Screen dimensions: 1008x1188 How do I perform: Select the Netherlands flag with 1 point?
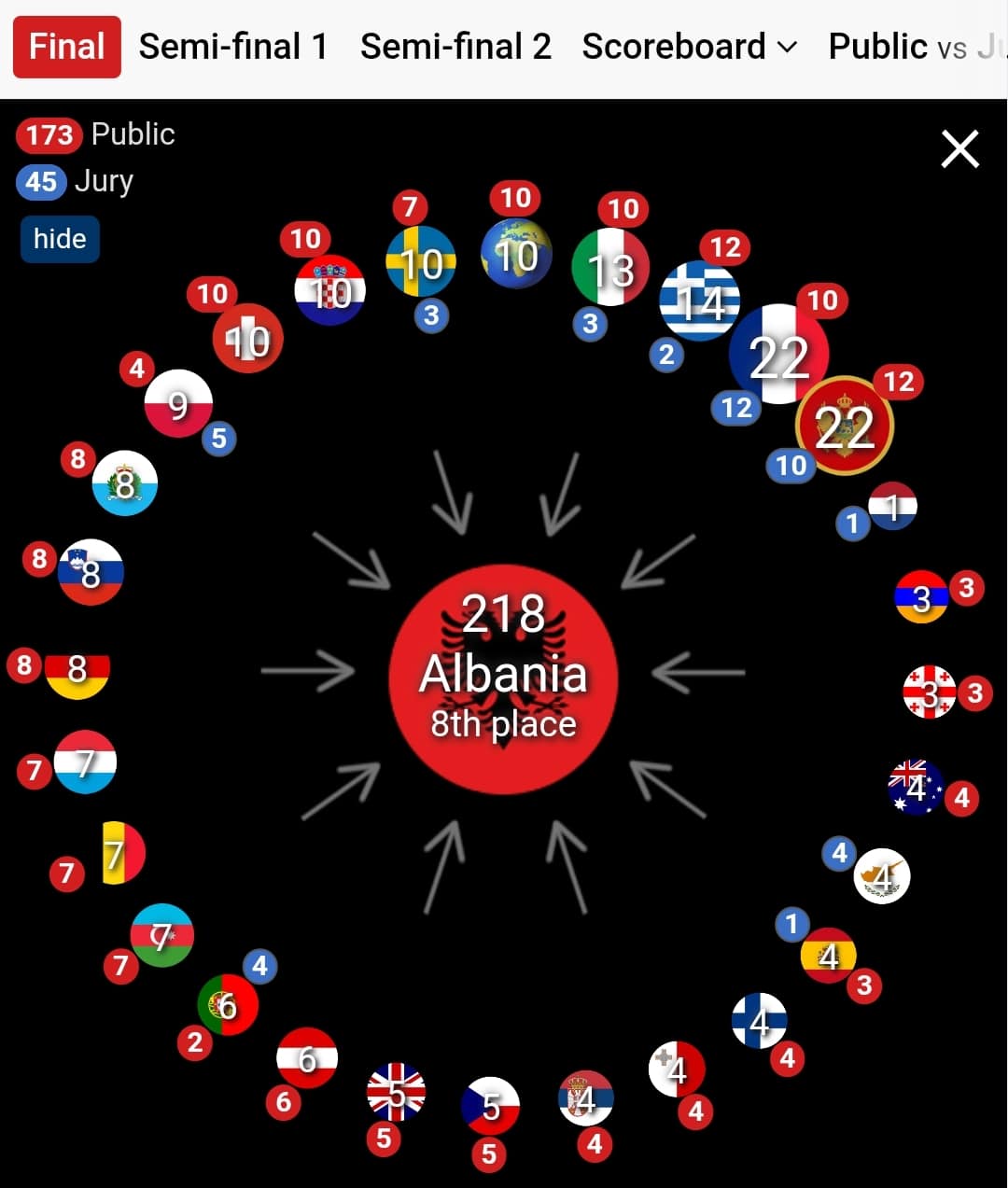(x=893, y=507)
